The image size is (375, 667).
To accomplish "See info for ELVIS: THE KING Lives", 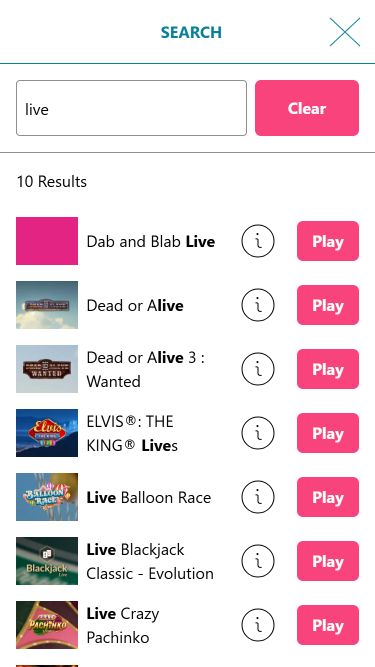I will click(x=258, y=433).
